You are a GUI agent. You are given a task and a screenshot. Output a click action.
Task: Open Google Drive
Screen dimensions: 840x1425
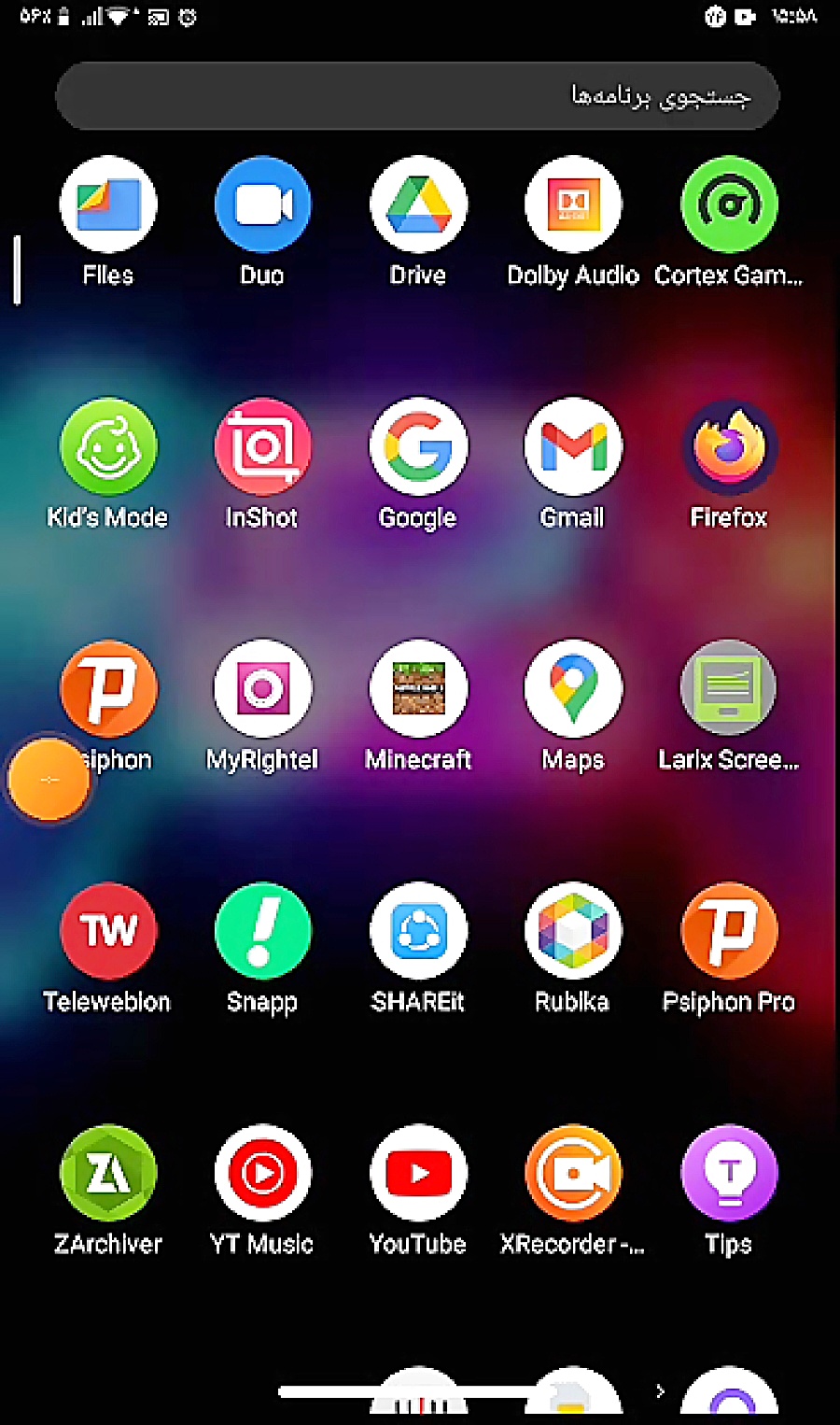click(x=418, y=205)
